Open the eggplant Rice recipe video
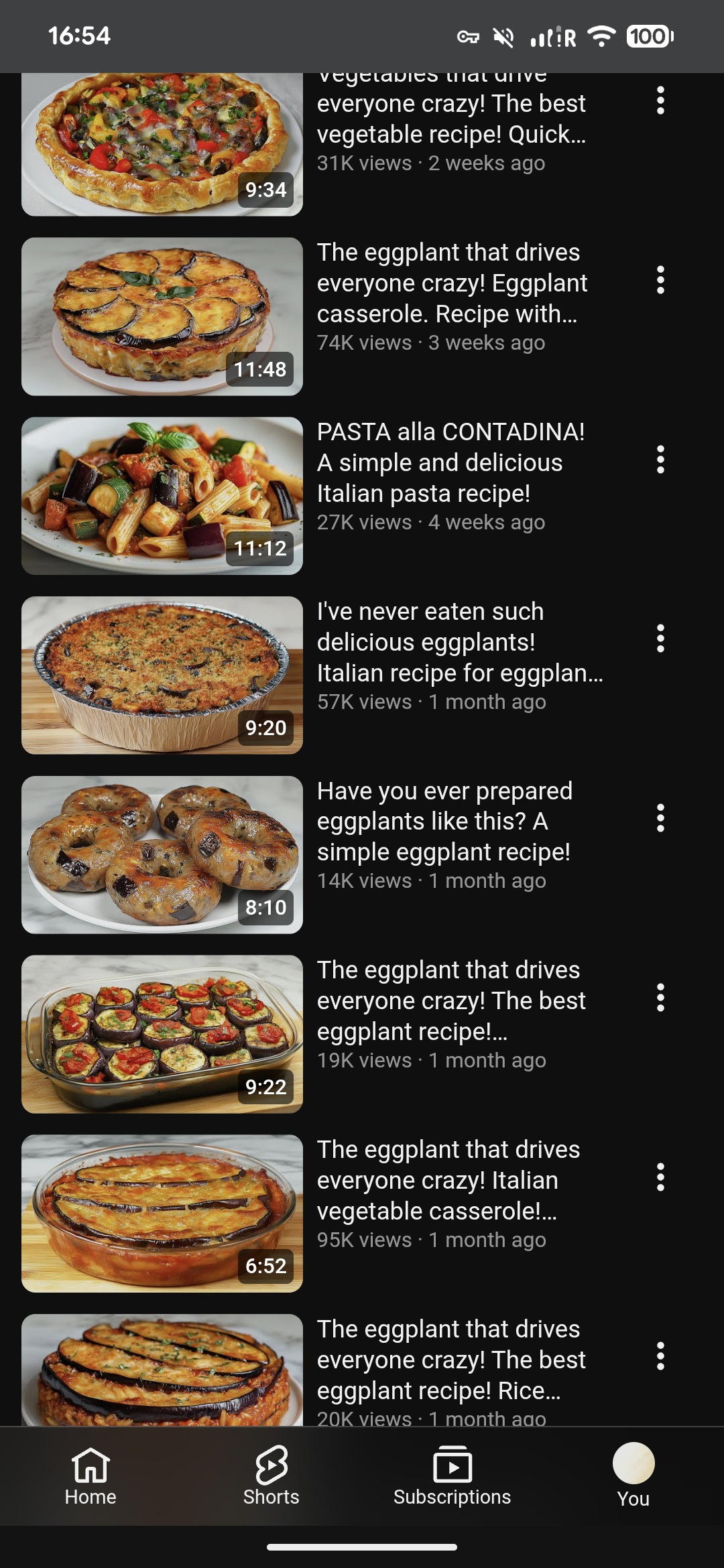The height and width of the screenshot is (1568, 724). coord(162,1370)
